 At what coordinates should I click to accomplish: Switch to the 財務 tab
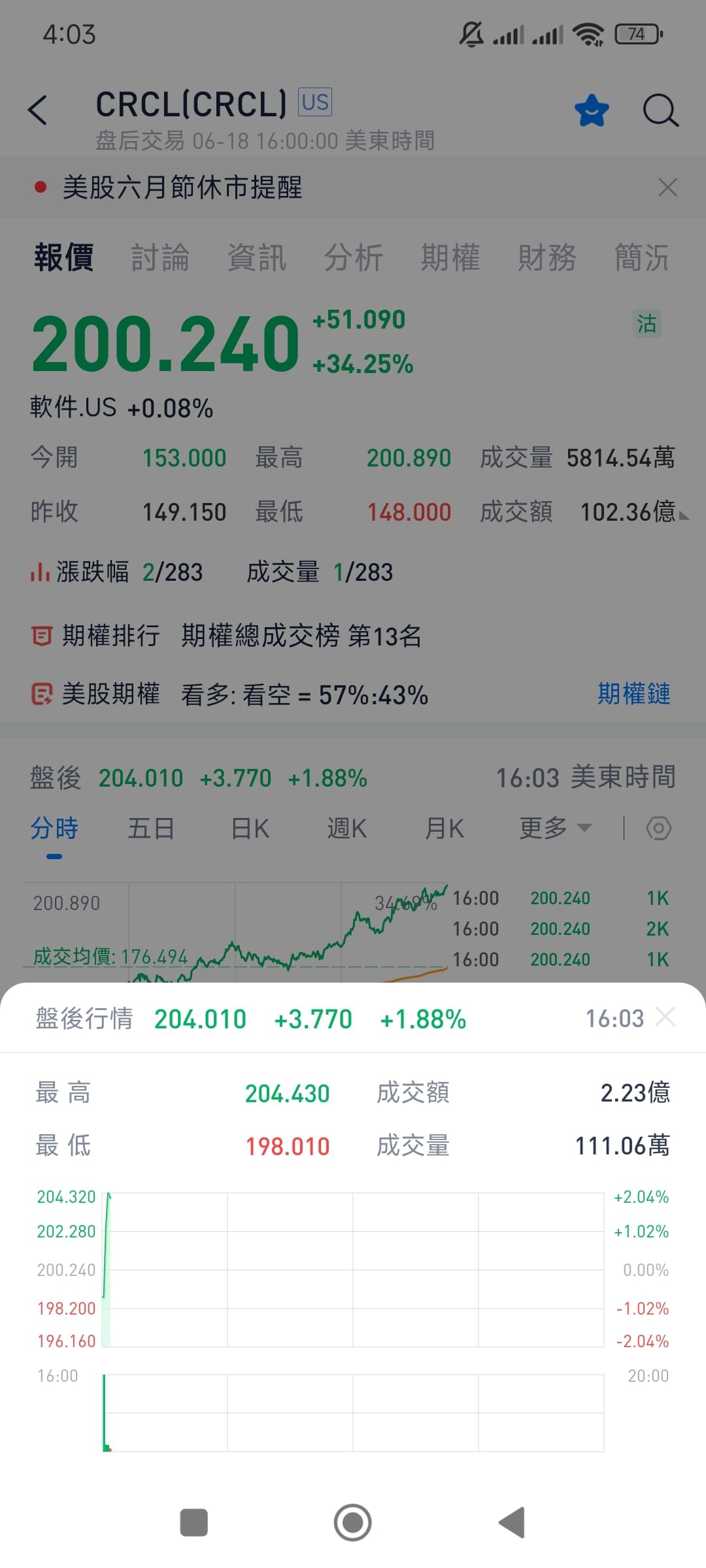pos(547,257)
